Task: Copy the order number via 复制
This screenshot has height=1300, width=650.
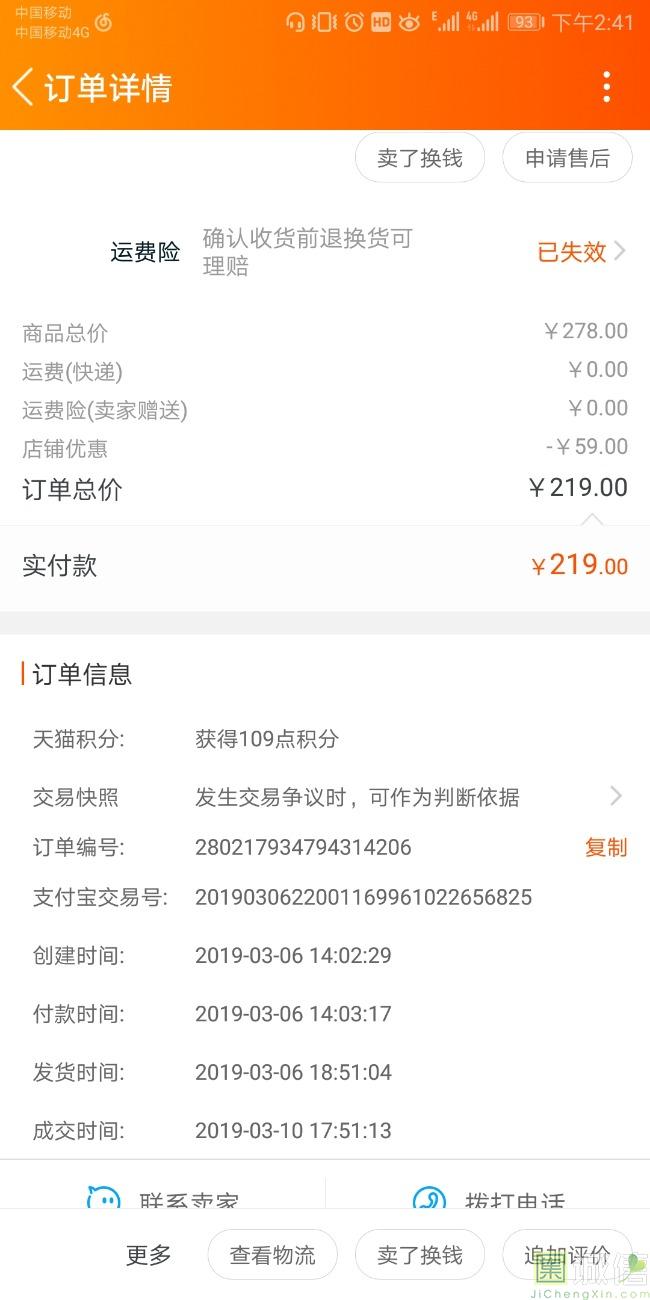Action: point(605,847)
